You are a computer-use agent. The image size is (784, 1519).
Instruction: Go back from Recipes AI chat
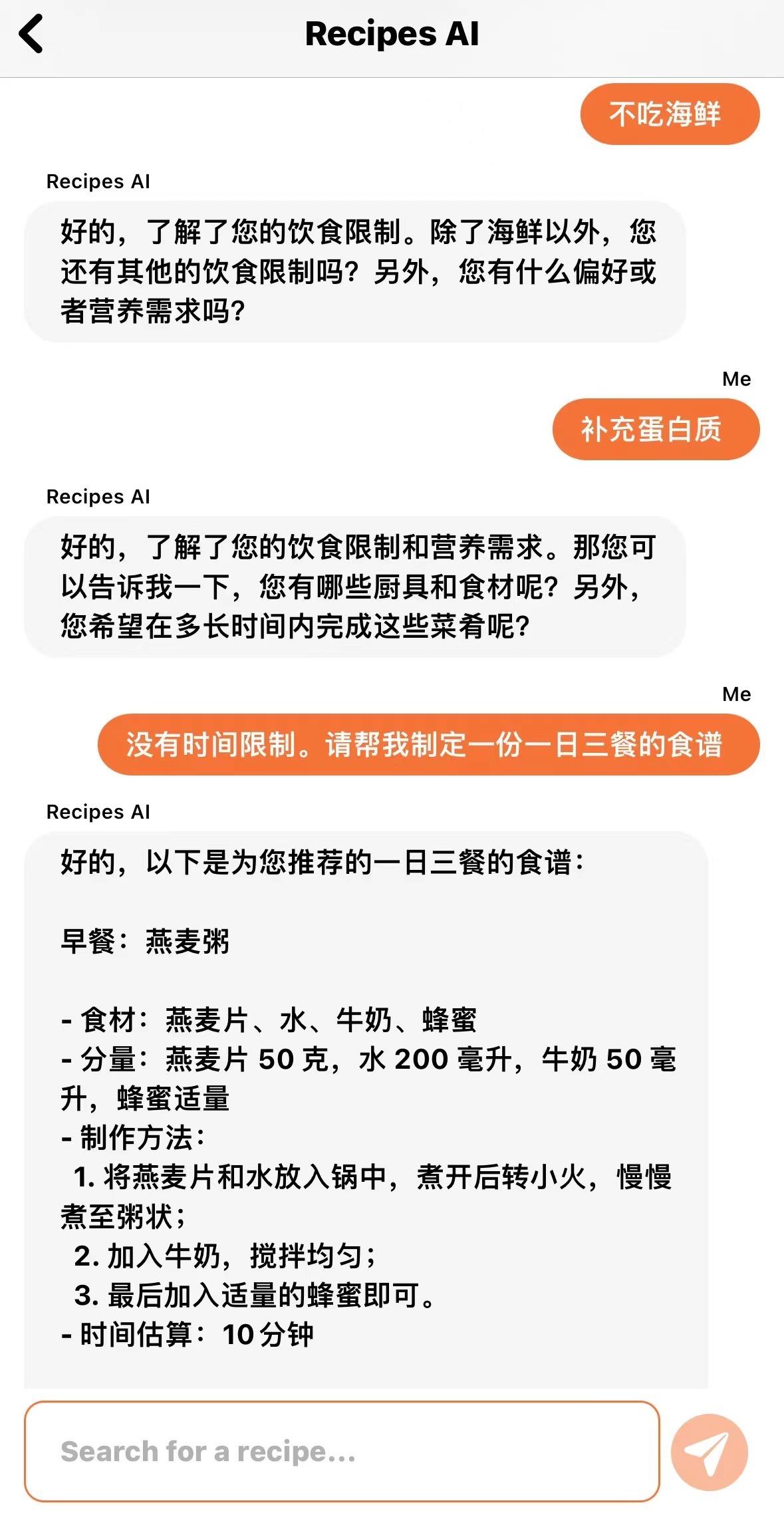click(31, 34)
